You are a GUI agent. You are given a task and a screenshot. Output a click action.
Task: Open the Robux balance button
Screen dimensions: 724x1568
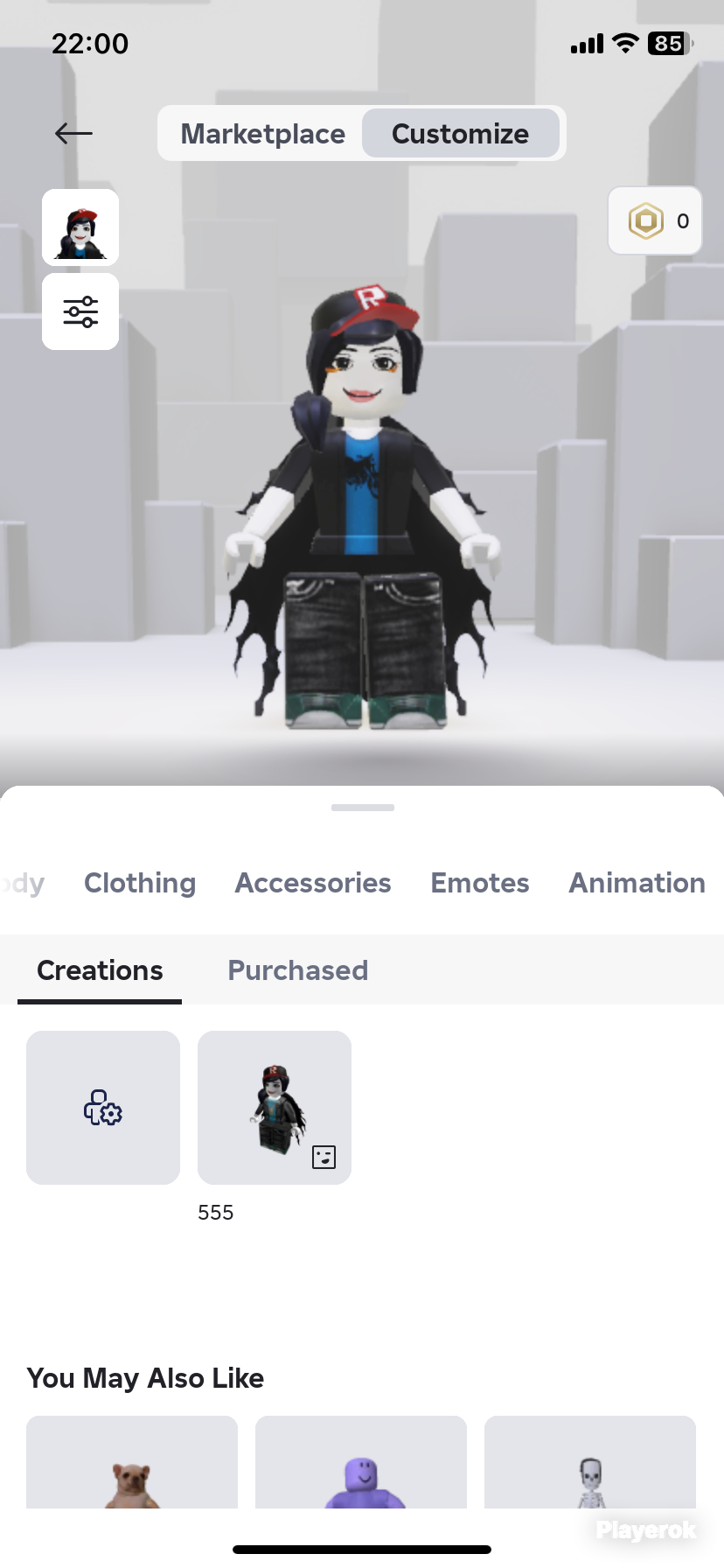coord(655,220)
